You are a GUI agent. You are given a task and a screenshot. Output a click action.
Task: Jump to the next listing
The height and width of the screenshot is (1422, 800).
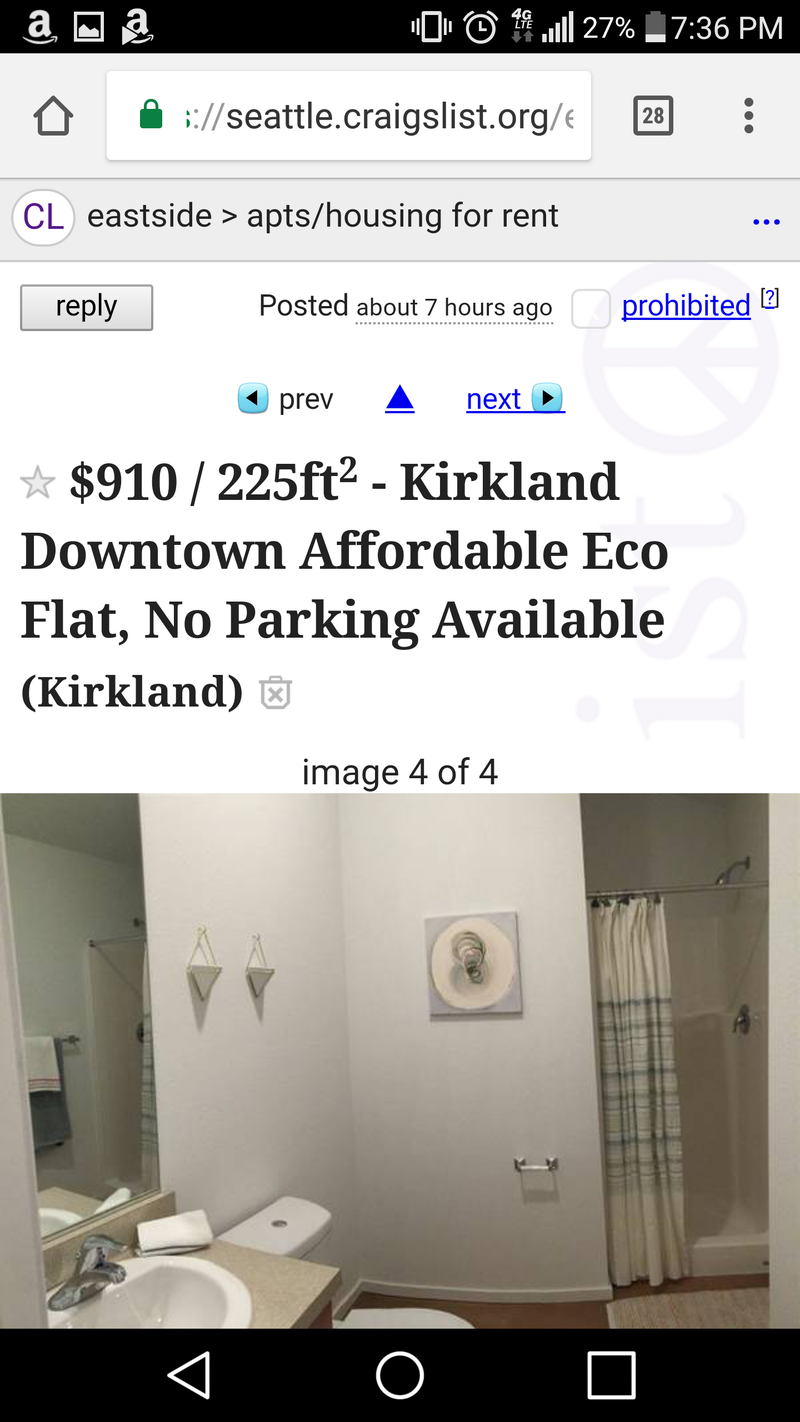click(514, 399)
